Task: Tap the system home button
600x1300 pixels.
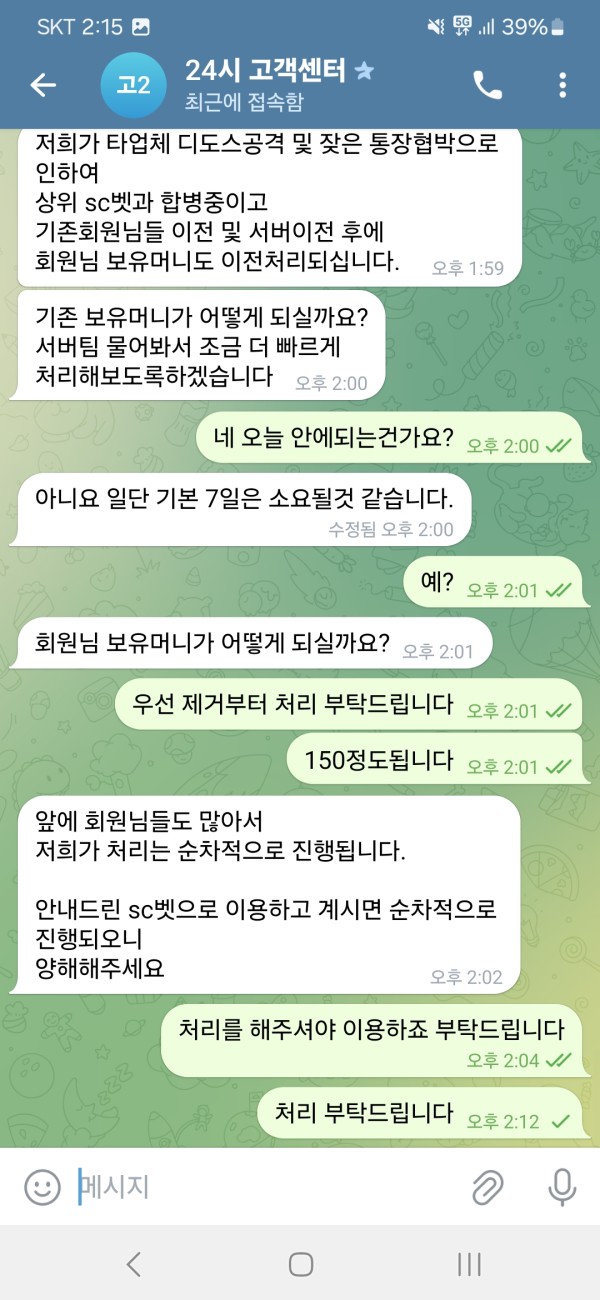Action: click(300, 1264)
